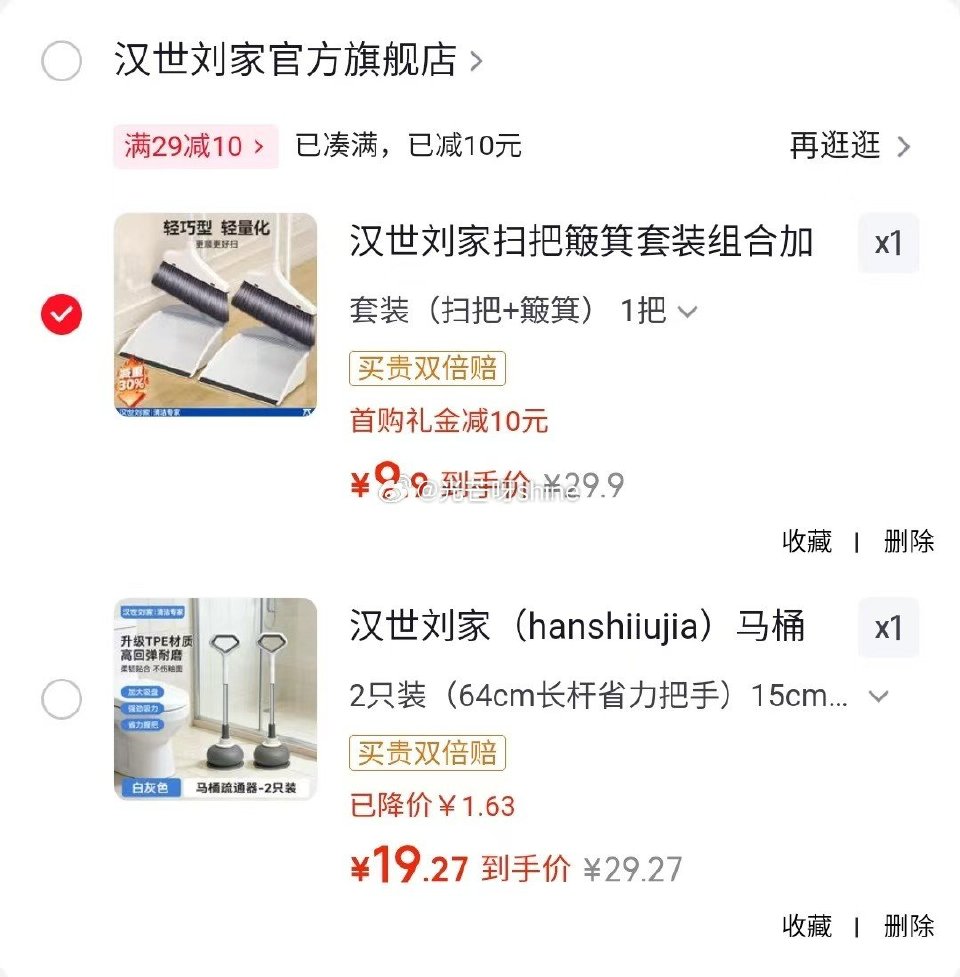This screenshot has height=977, width=960.
Task: View the 首购礼金减10元 first-purchase discount
Action: [447, 421]
